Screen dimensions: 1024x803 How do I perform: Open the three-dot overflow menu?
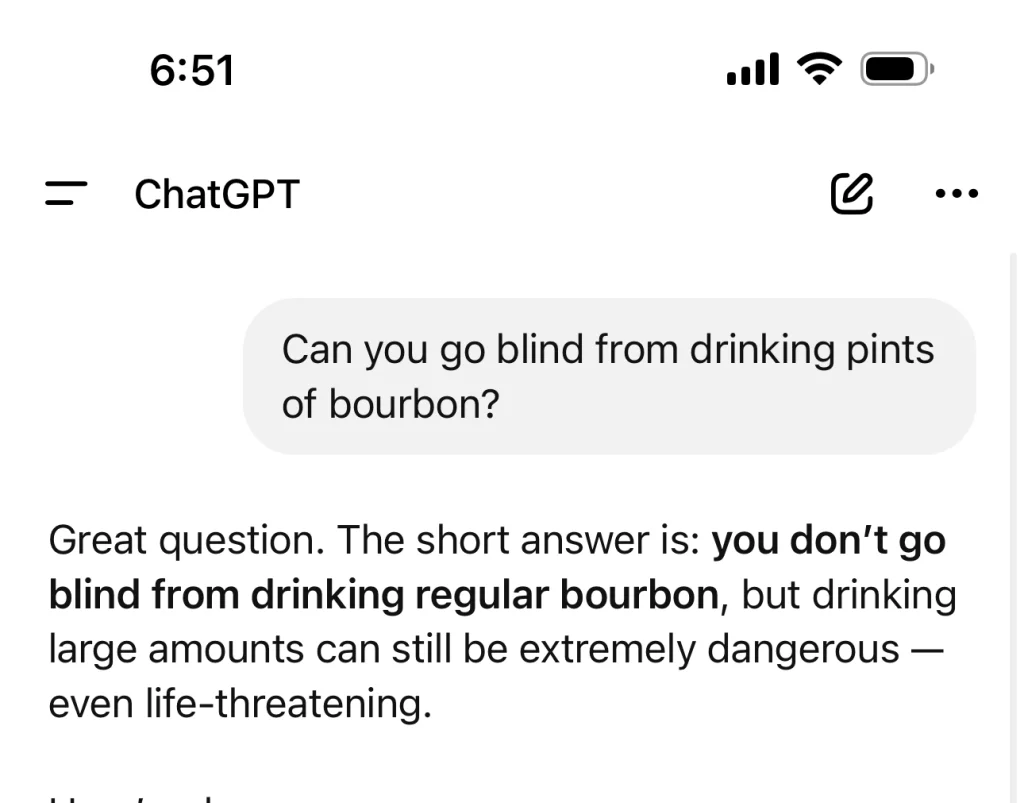pos(956,194)
